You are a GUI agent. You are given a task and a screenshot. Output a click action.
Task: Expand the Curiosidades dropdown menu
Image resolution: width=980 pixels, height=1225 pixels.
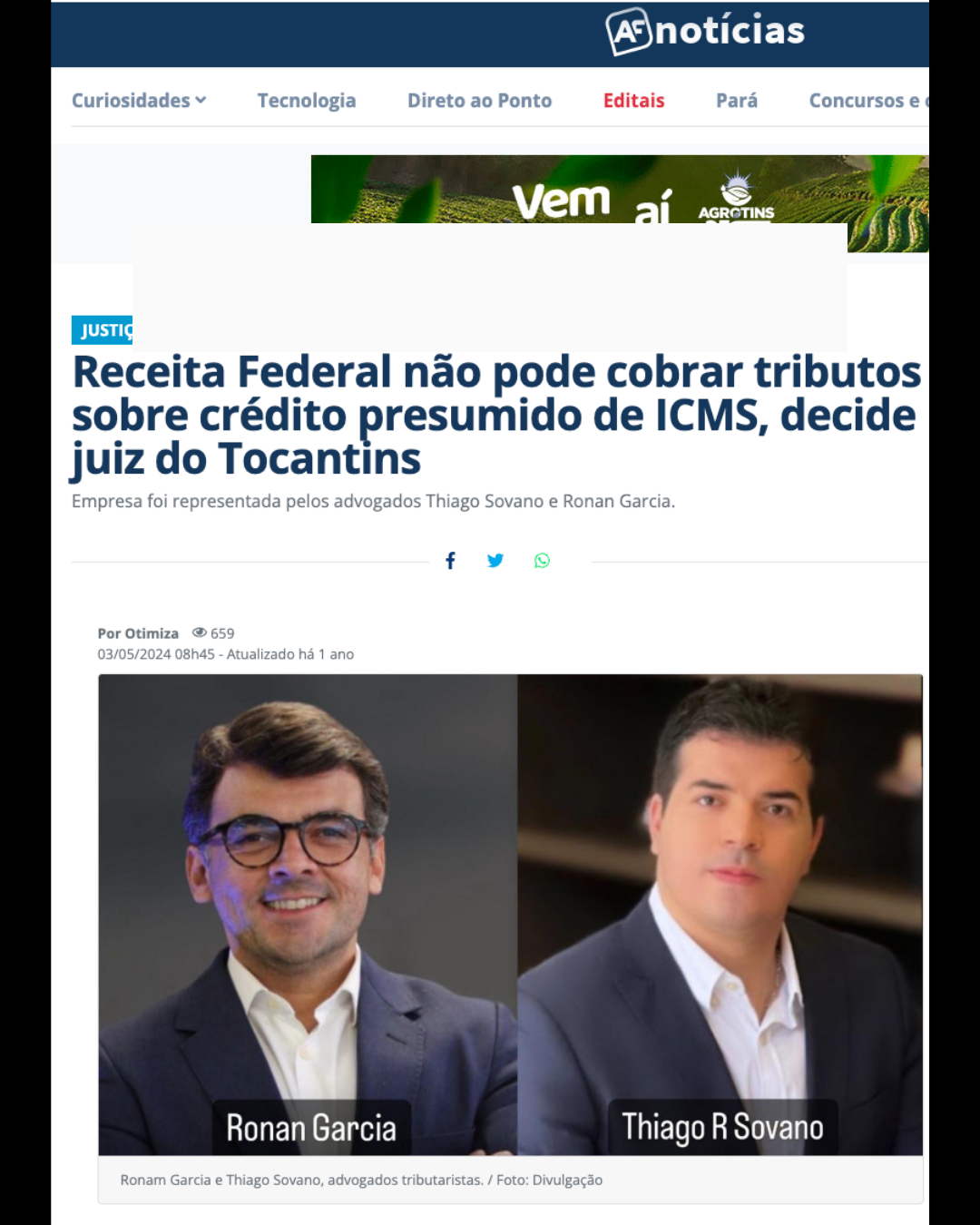point(139,101)
